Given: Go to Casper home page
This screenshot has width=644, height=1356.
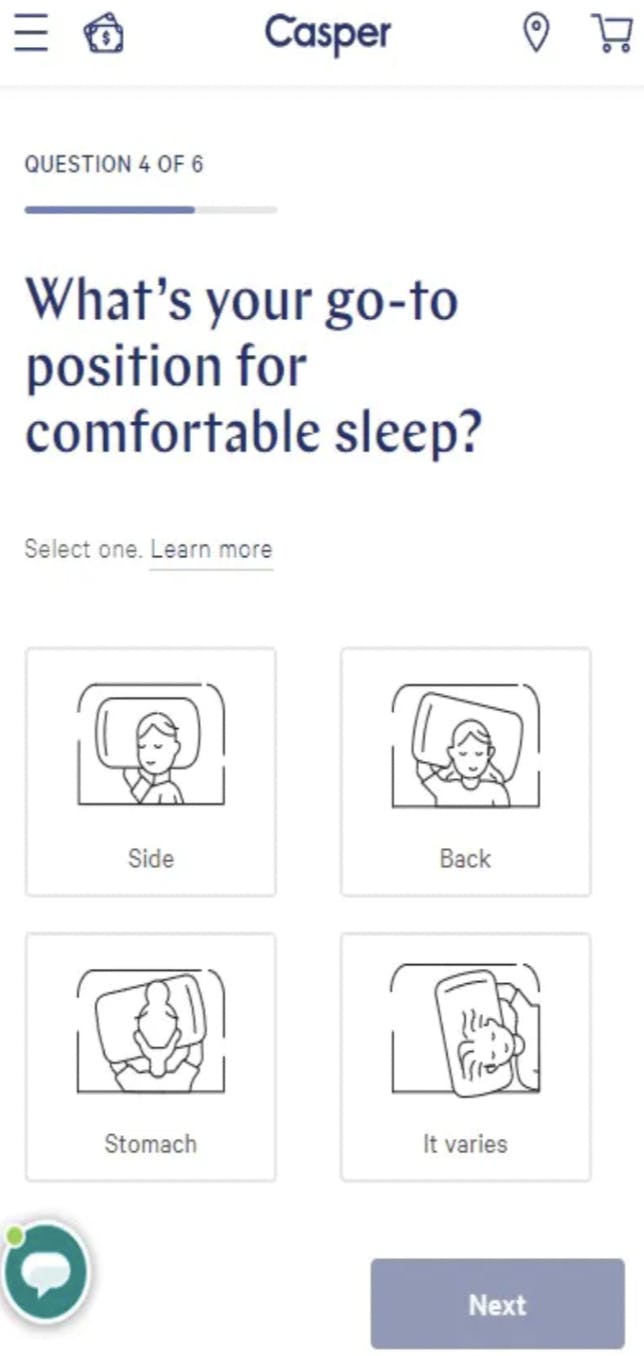Looking at the screenshot, I should 327,35.
